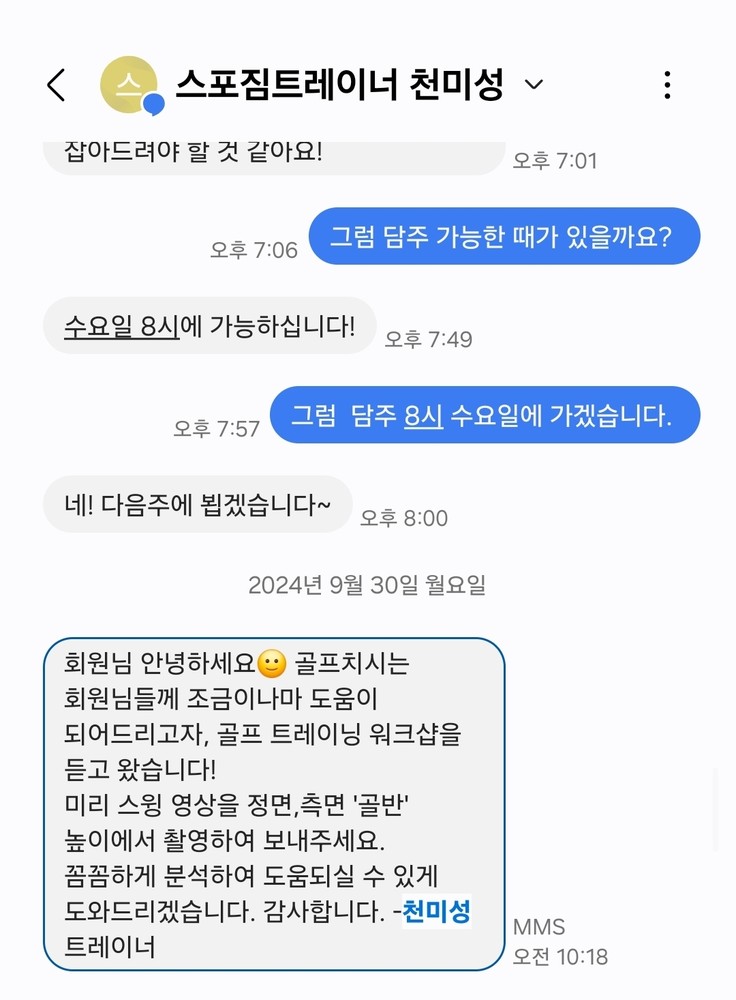Screen dimensions: 736x1000
Task: Go back to the message list
Action: [x=57, y=86]
